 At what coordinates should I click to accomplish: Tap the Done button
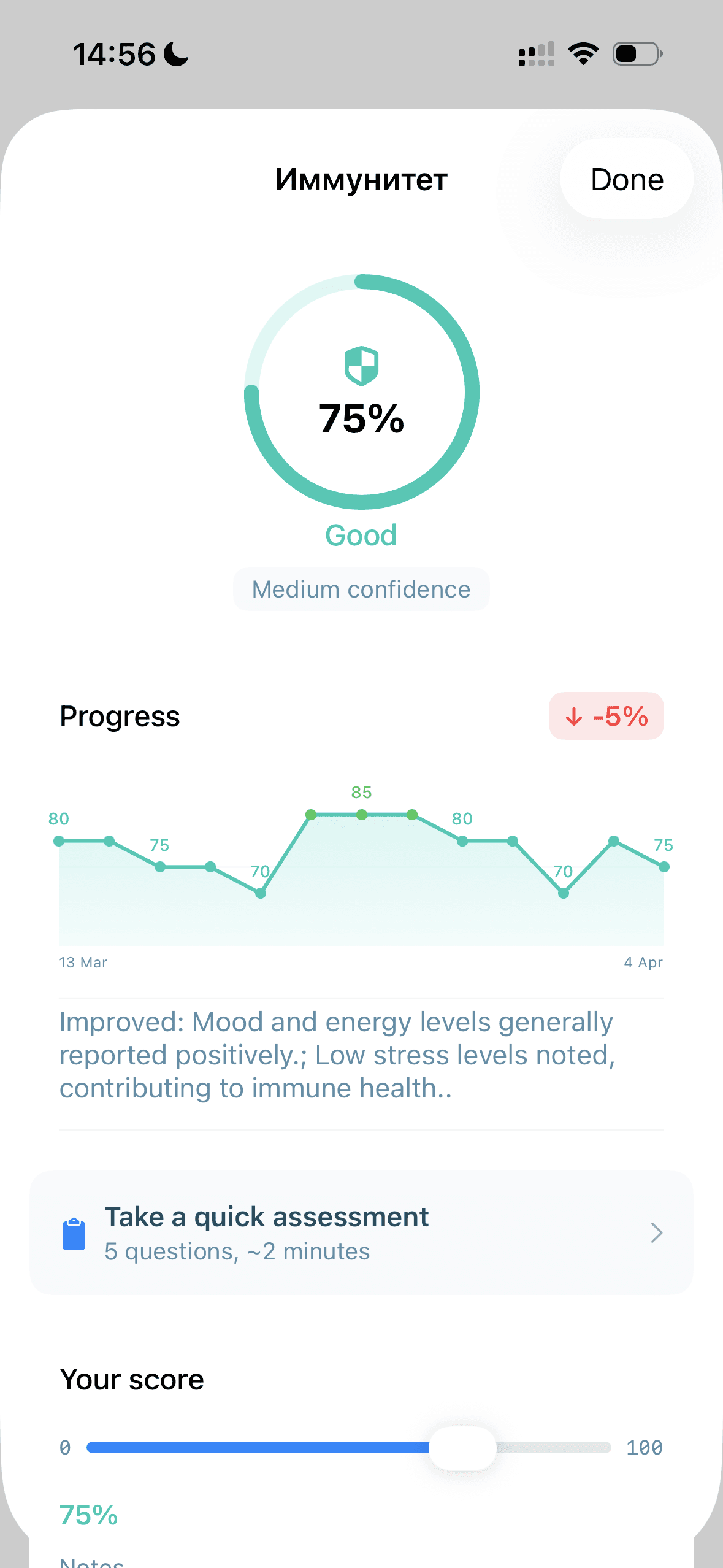[626, 179]
